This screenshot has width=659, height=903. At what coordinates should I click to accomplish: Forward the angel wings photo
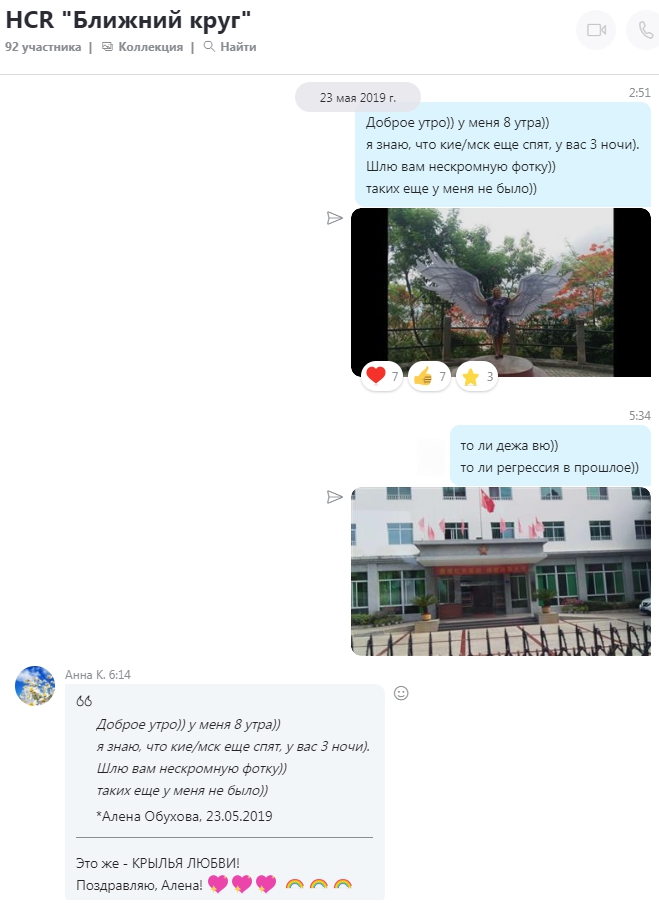(335, 218)
